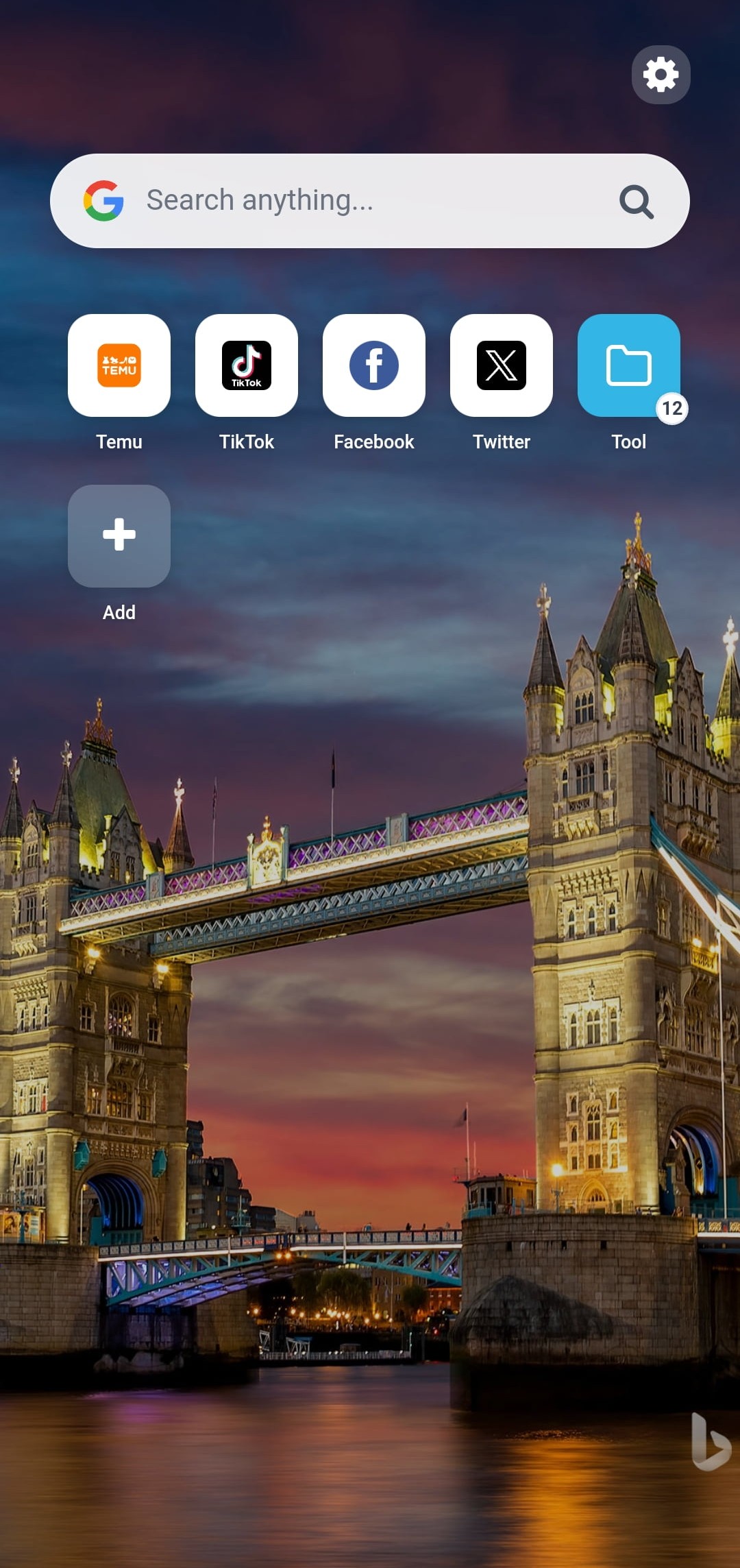Tap the Bing logo button
The width and height of the screenshot is (740, 1568).
[x=710, y=1442]
